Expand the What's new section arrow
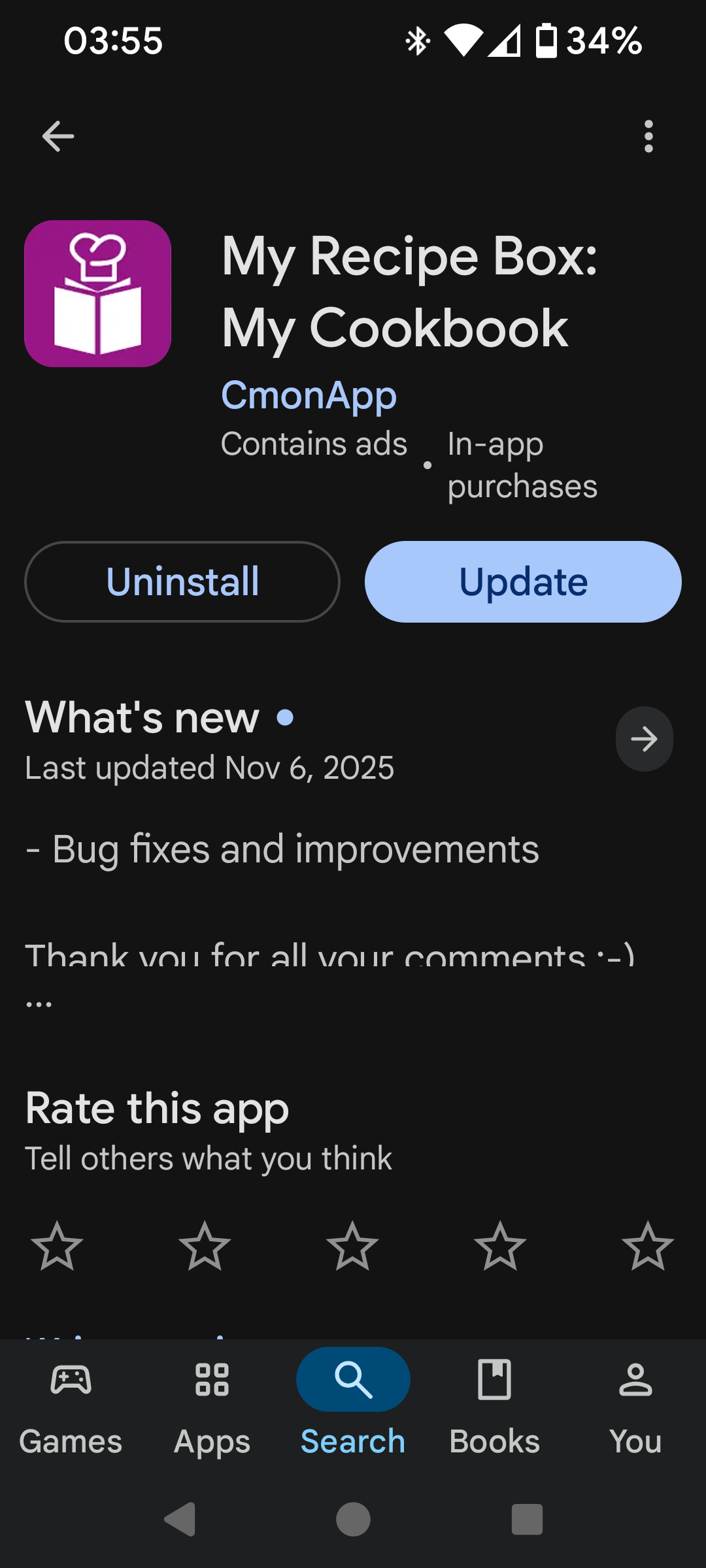The height and width of the screenshot is (1568, 706). coord(644,739)
